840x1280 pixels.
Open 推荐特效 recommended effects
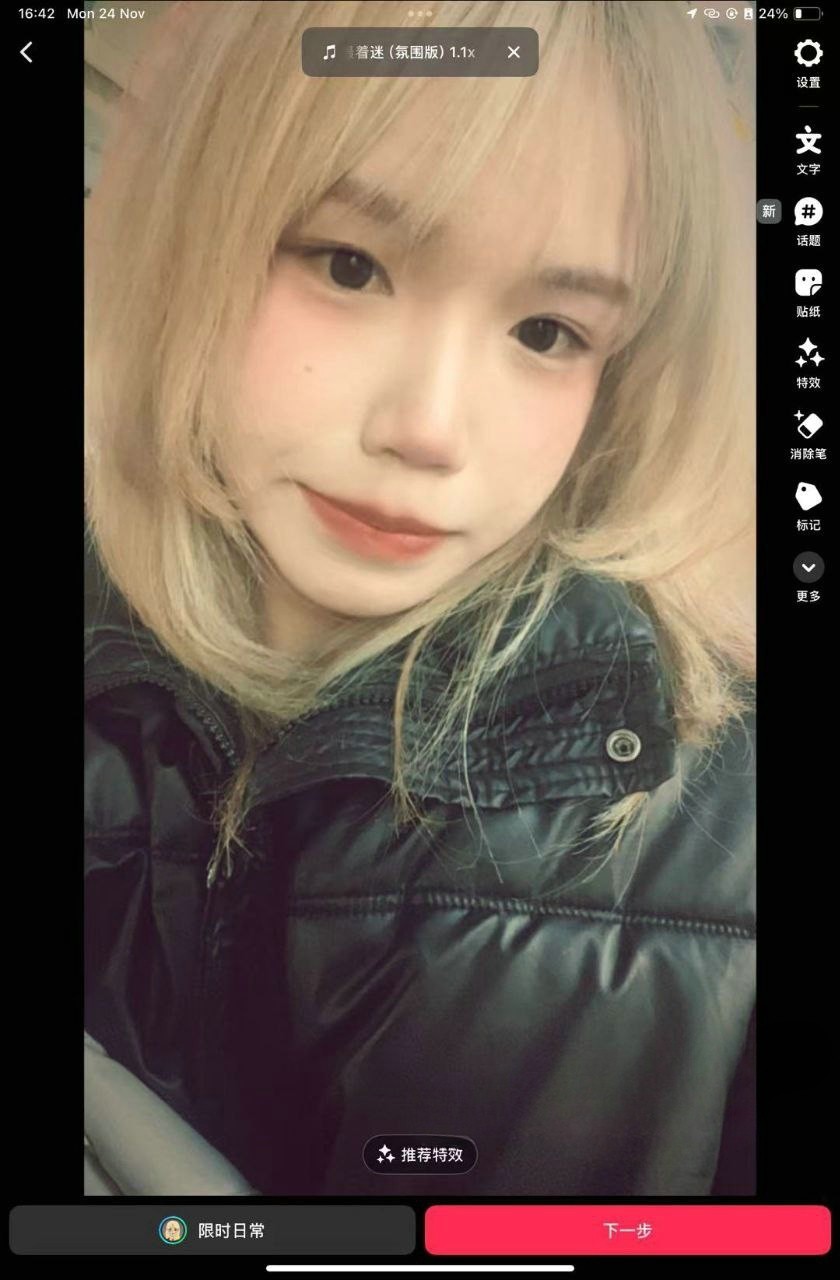pyautogui.click(x=420, y=1155)
